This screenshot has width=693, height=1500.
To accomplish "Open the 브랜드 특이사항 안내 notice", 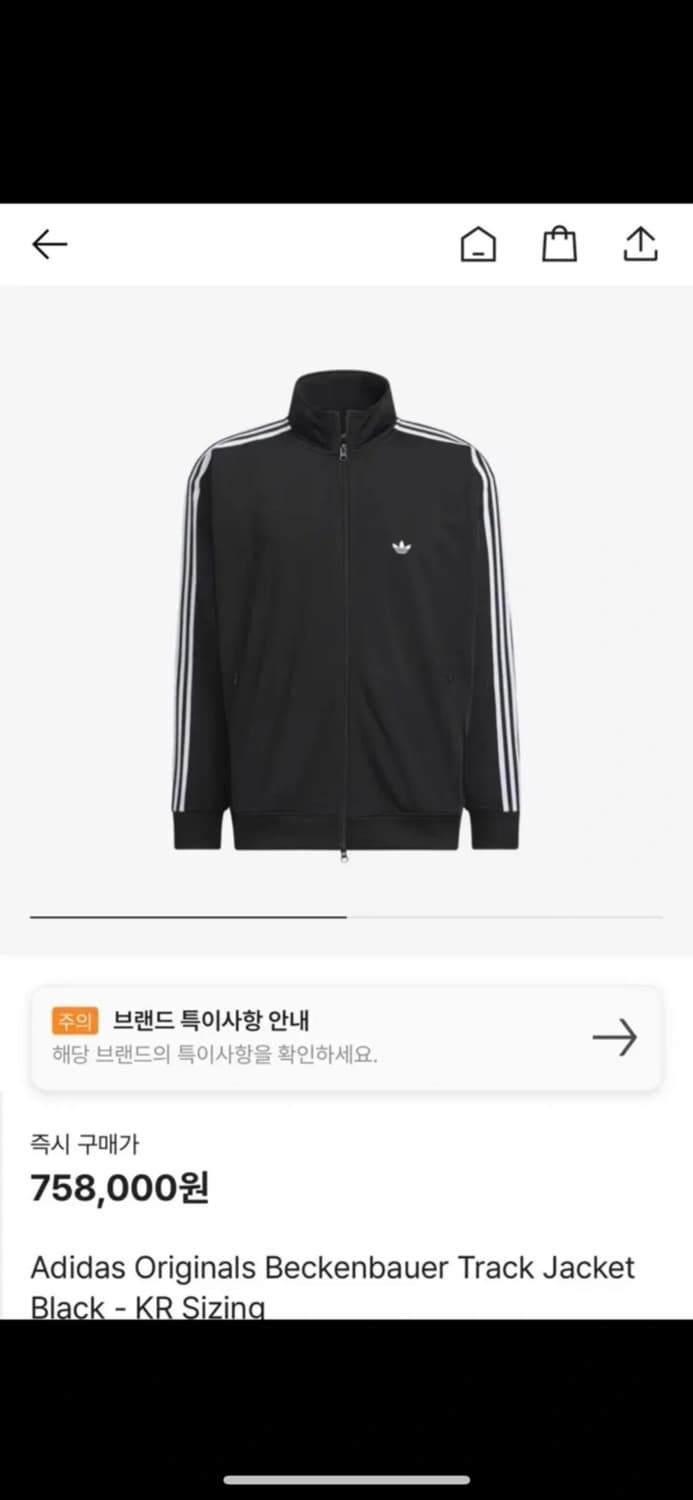I will [x=346, y=1038].
